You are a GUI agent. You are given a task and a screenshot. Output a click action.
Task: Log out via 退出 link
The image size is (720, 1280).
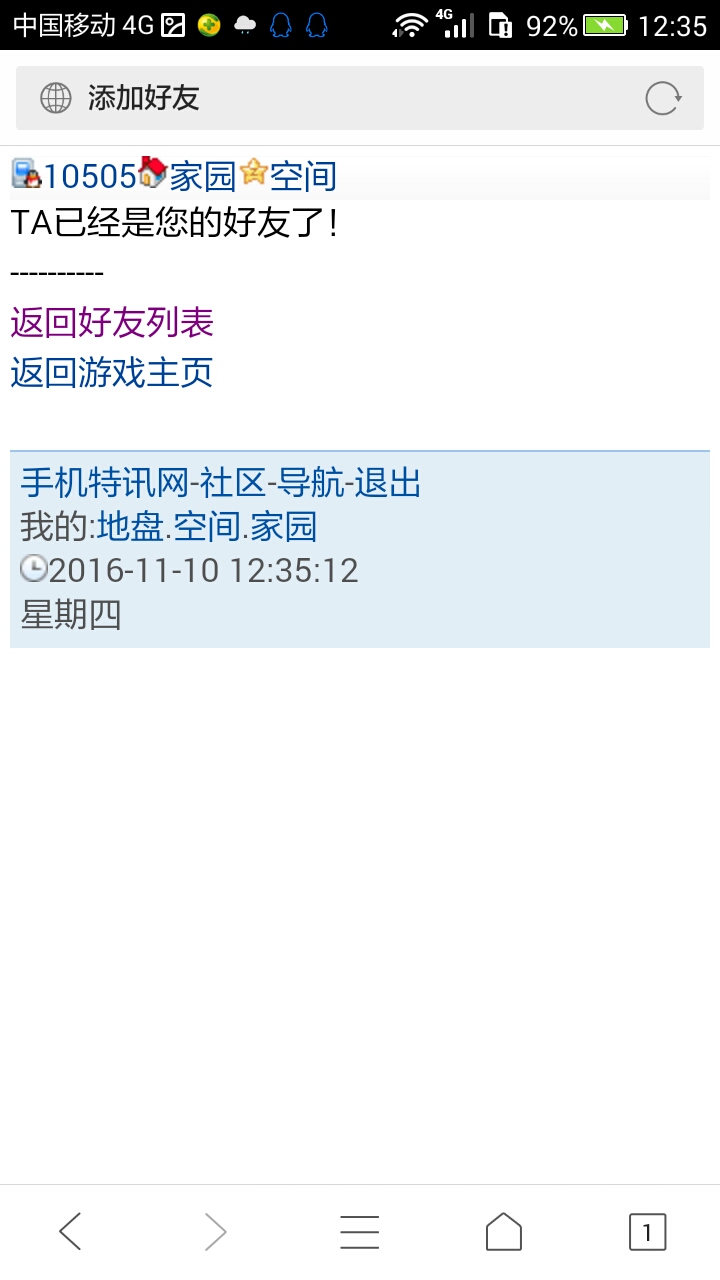click(388, 483)
